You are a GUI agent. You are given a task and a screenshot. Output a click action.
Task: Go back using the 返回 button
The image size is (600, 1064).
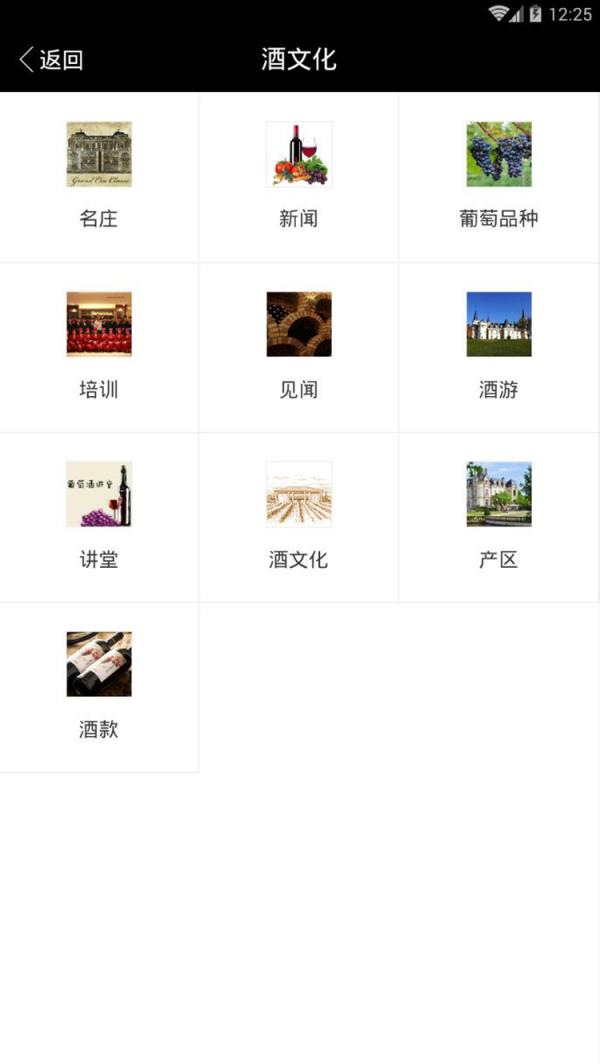click(x=51, y=60)
